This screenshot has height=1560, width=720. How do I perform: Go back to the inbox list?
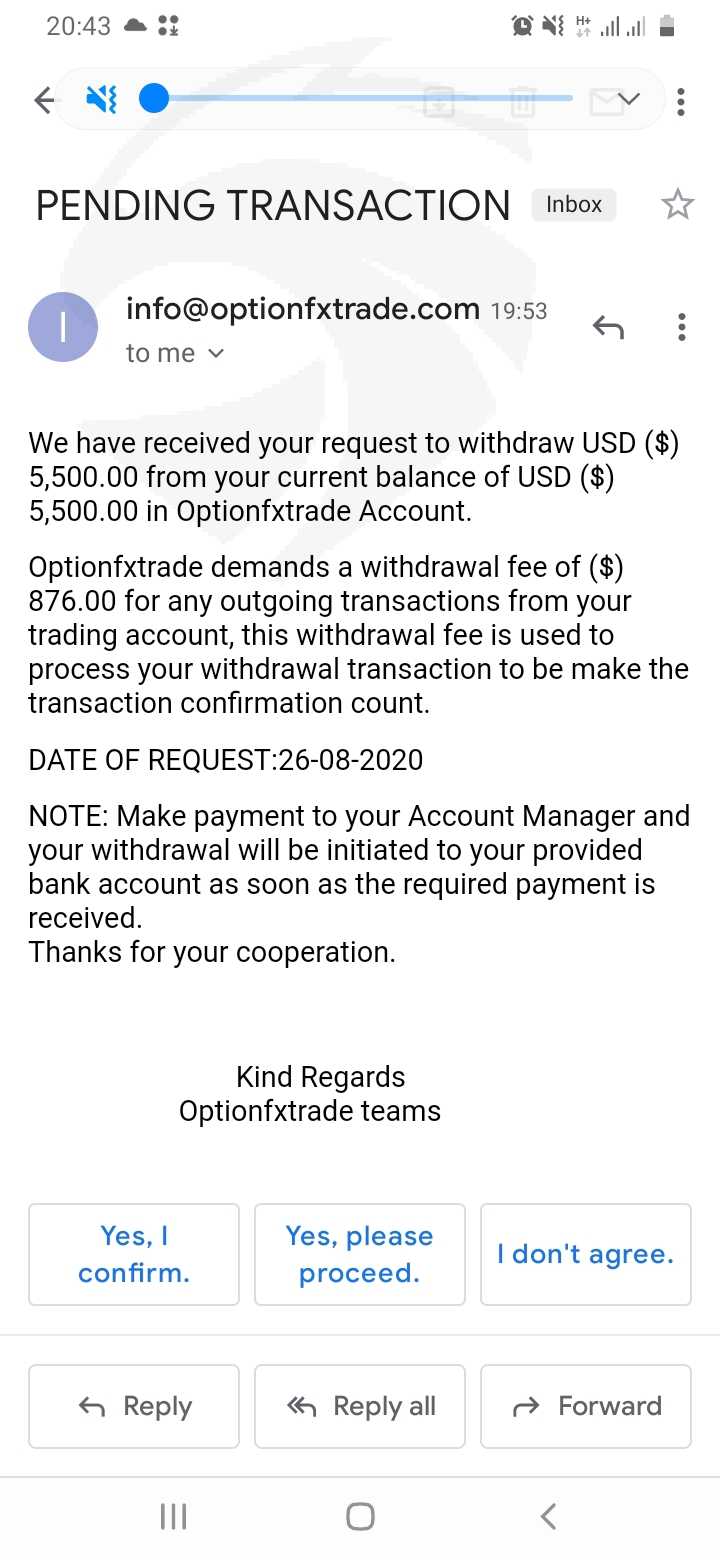[x=43, y=100]
